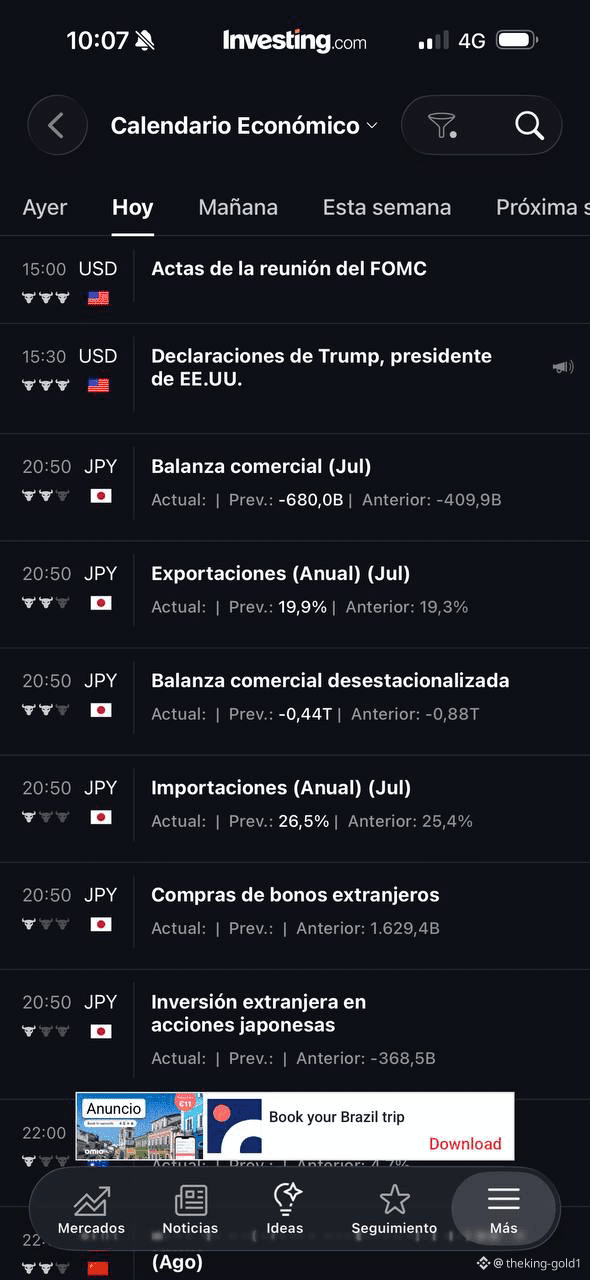Open the Ideas tab

(x=286, y=1209)
